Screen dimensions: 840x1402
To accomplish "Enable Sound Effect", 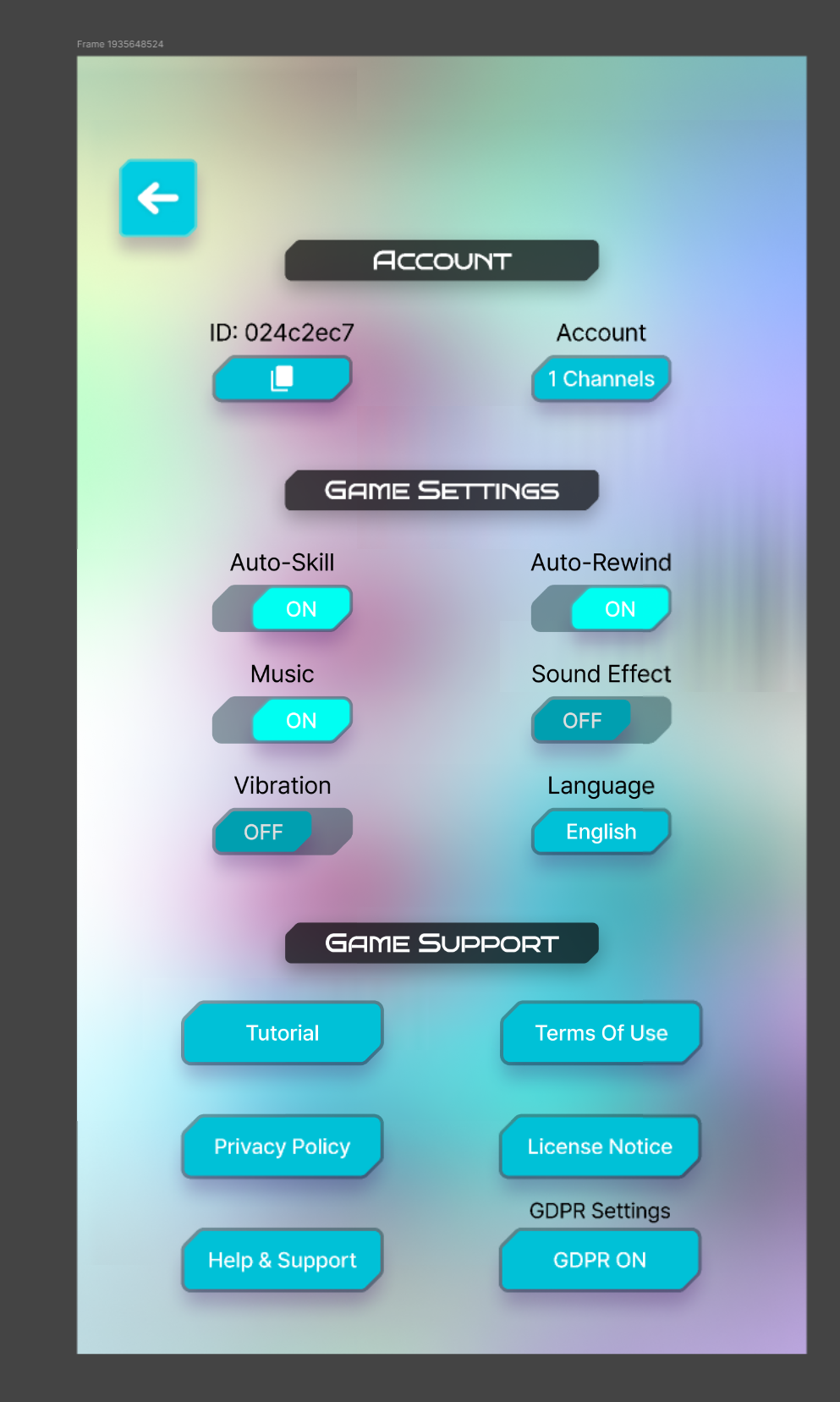I will [x=601, y=720].
